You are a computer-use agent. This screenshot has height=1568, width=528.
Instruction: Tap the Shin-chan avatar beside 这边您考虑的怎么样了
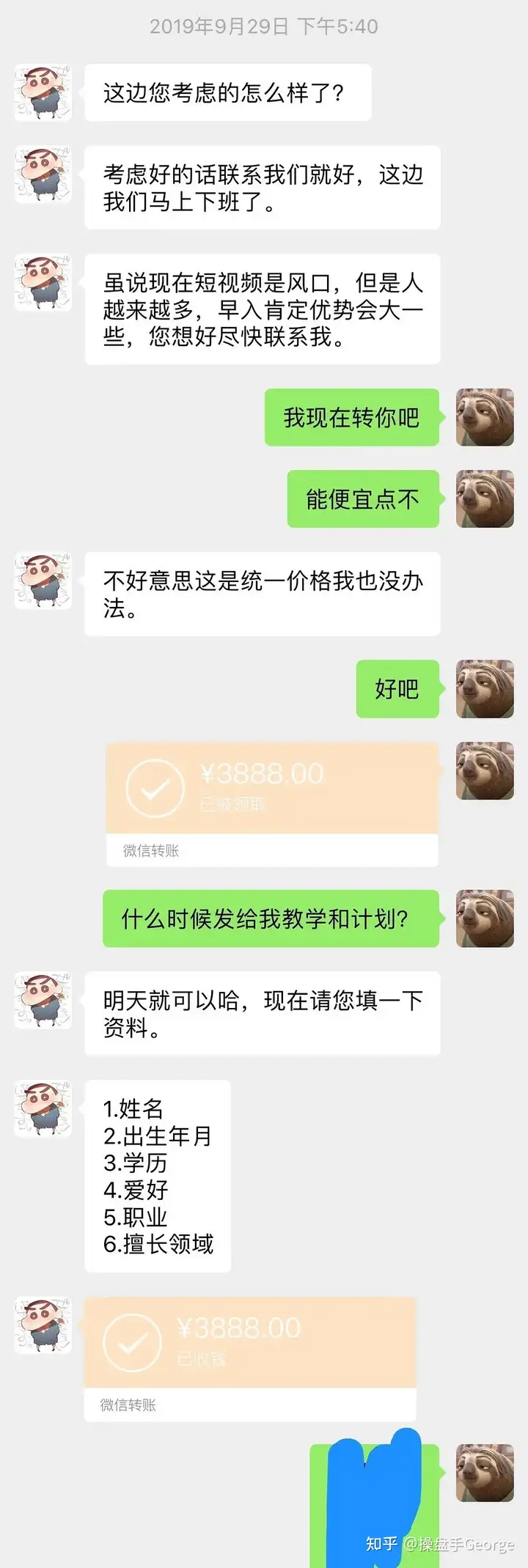(x=43, y=93)
